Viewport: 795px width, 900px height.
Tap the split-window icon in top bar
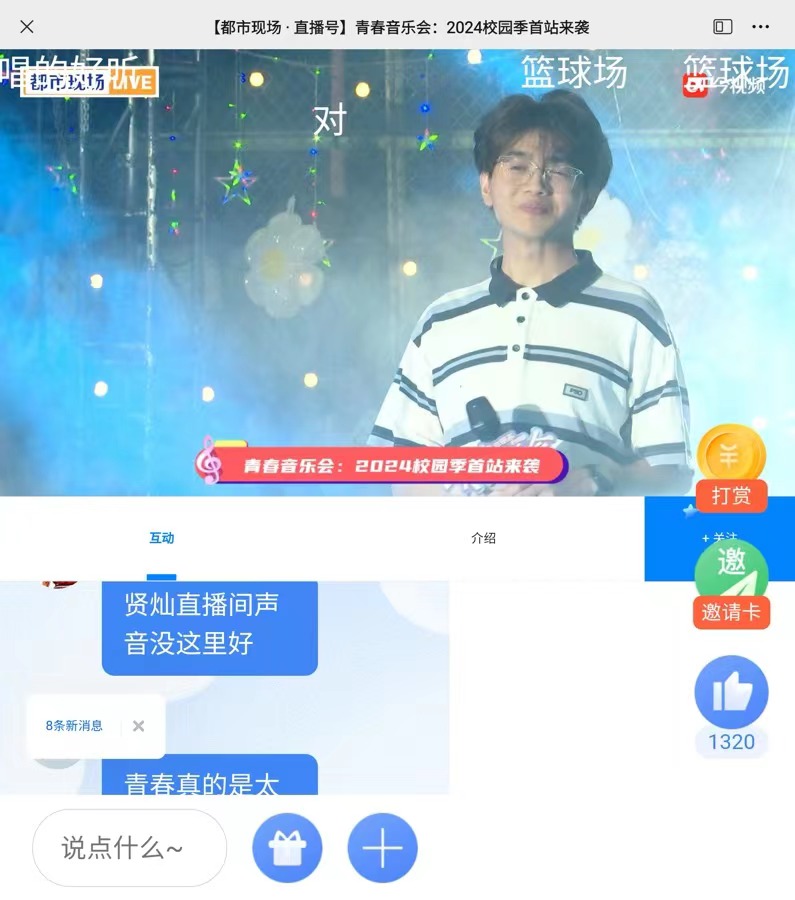click(722, 27)
